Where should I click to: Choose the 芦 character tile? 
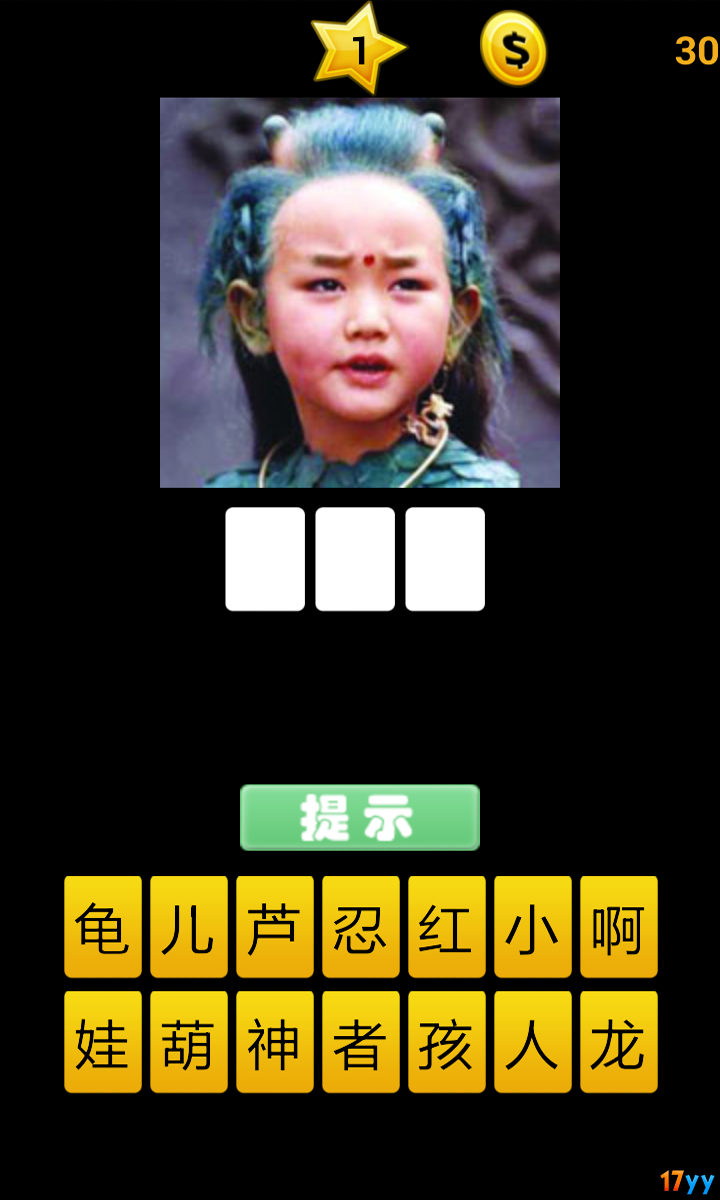click(x=275, y=927)
